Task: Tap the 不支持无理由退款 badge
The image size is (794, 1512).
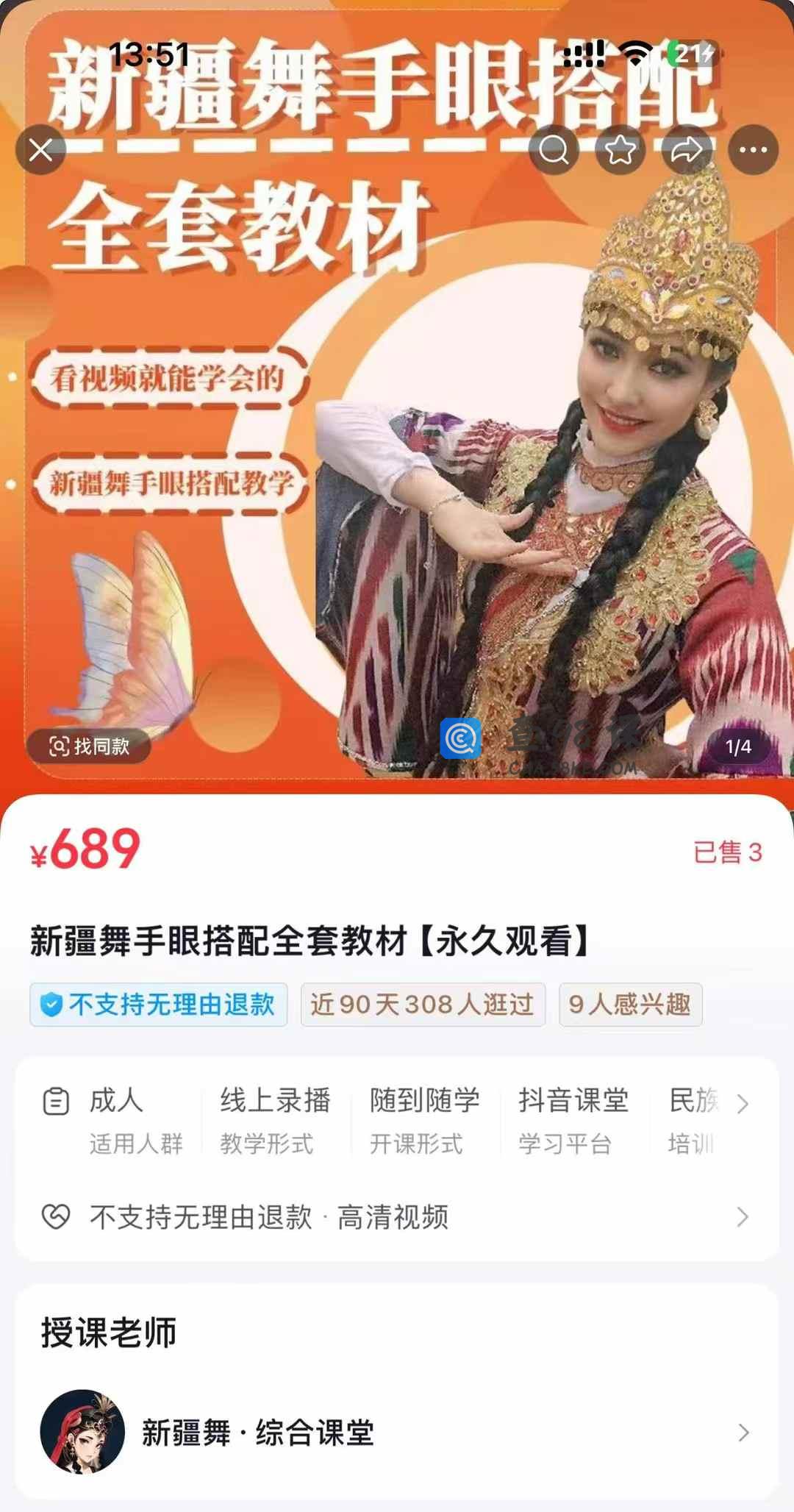Action: pyautogui.click(x=159, y=1005)
